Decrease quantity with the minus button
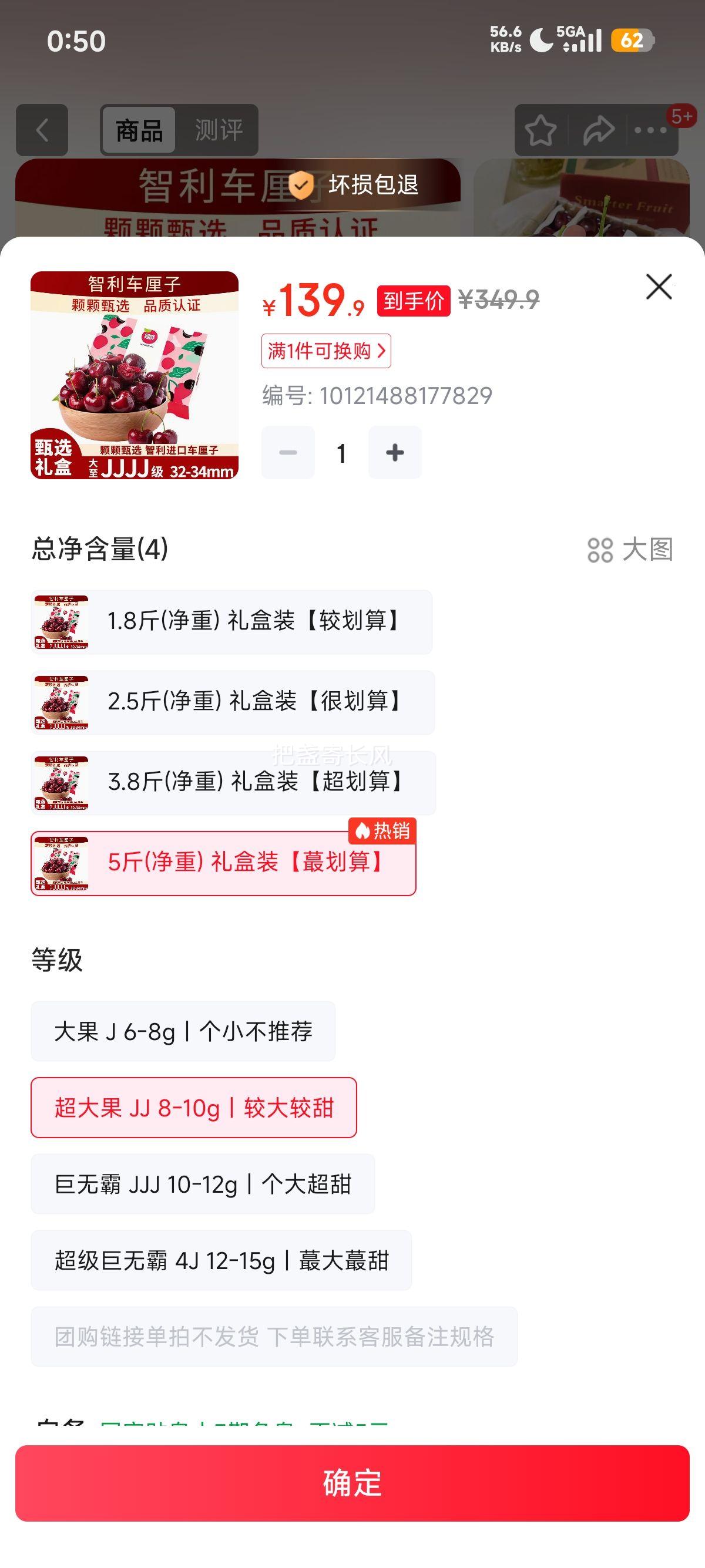The height and width of the screenshot is (1568, 705). (287, 452)
